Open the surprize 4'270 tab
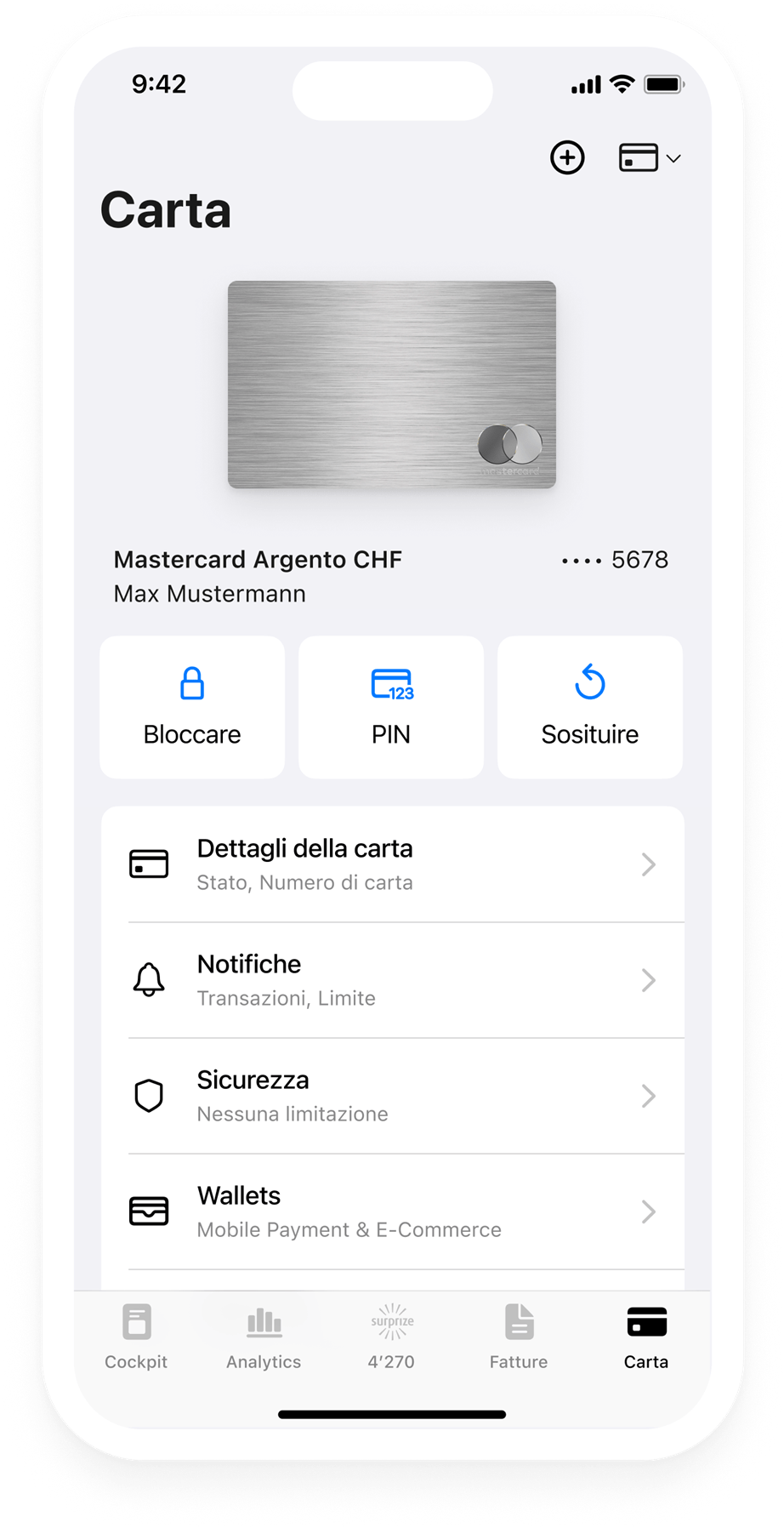This screenshot has width=784, height=1528. pos(391,1337)
